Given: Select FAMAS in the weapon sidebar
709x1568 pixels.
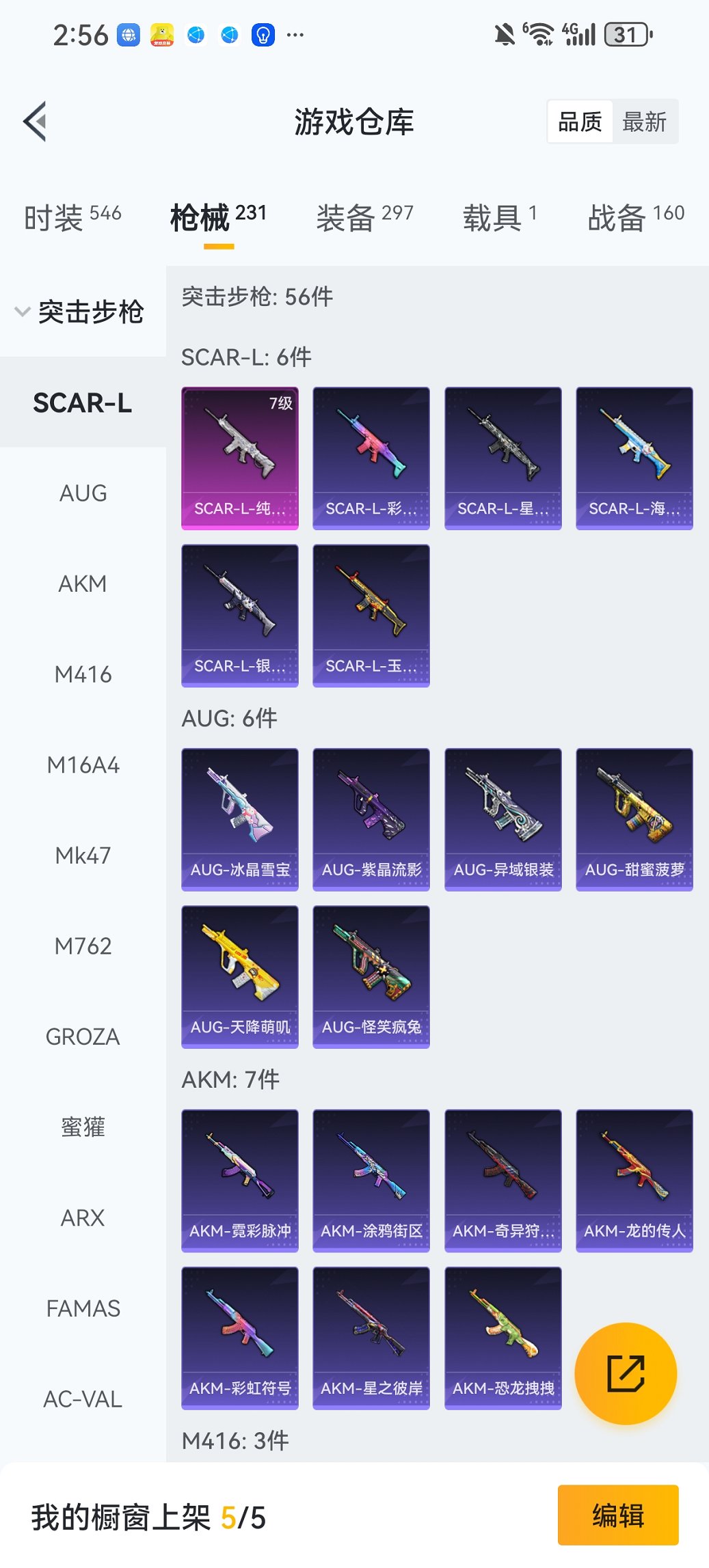Looking at the screenshot, I should coord(83,1308).
